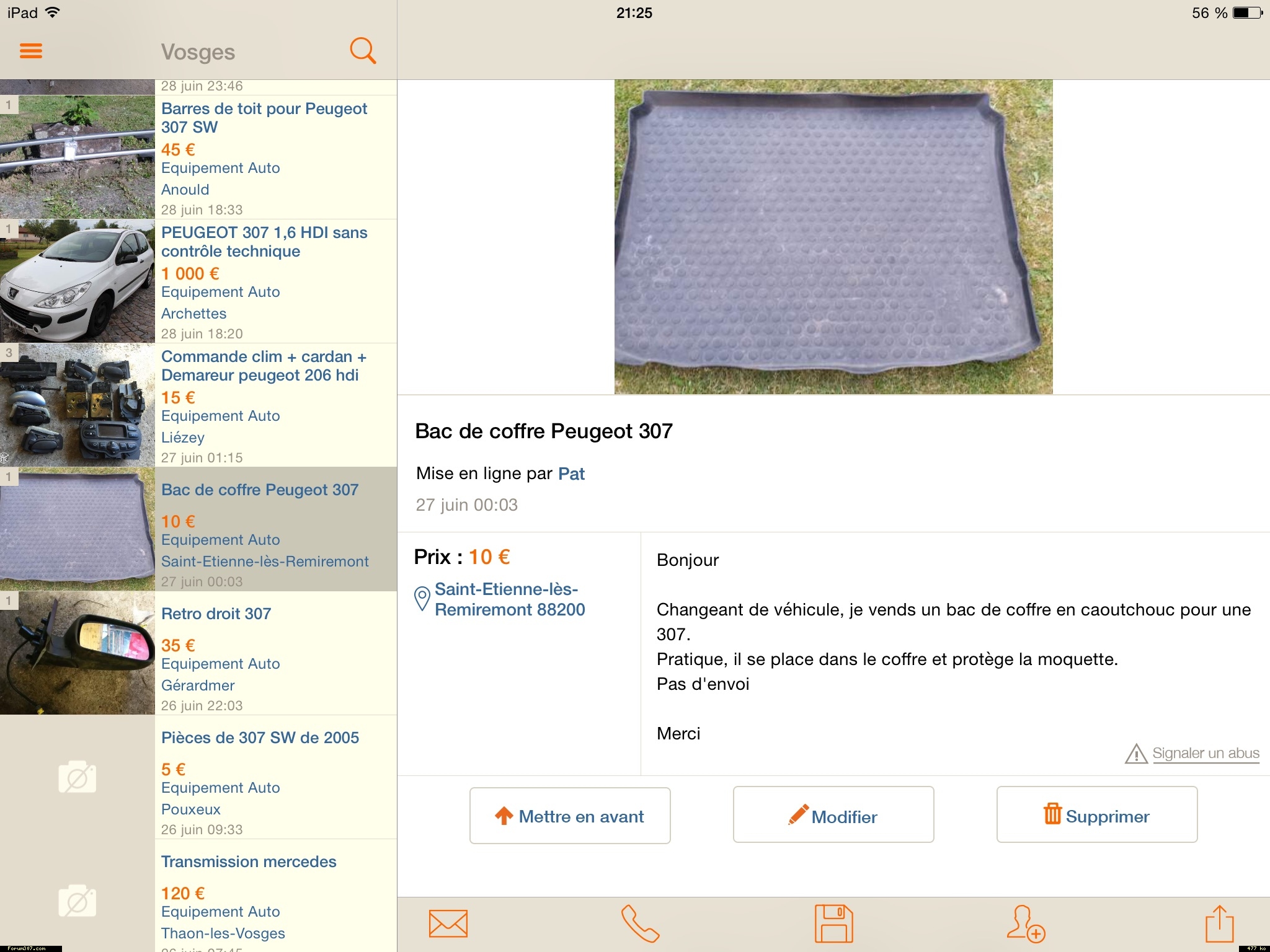The height and width of the screenshot is (952, 1270).
Task: Tap Signaler un abus
Action: coord(1205,753)
